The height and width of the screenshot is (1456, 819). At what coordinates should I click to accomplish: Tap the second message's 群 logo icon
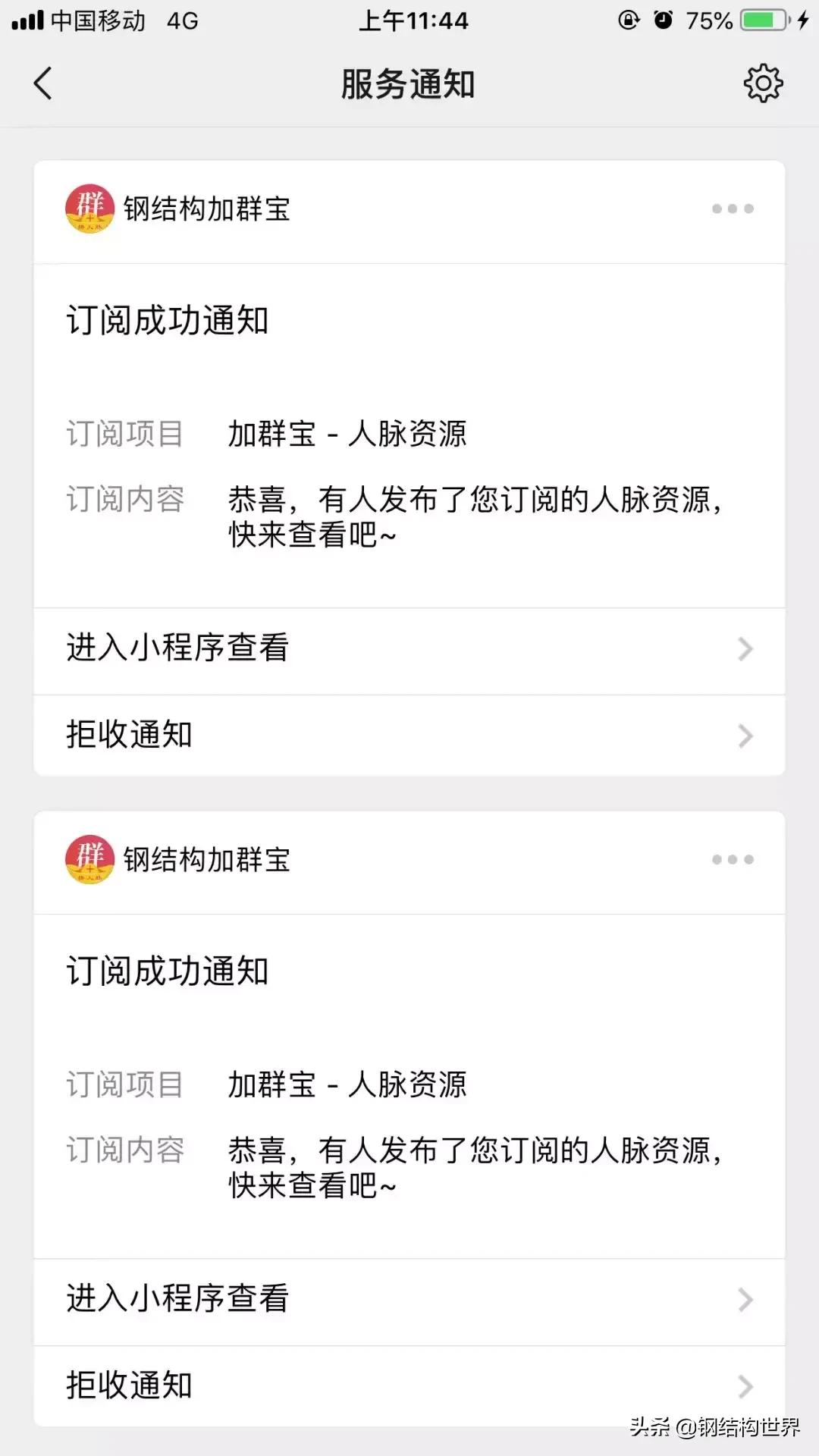[89, 859]
